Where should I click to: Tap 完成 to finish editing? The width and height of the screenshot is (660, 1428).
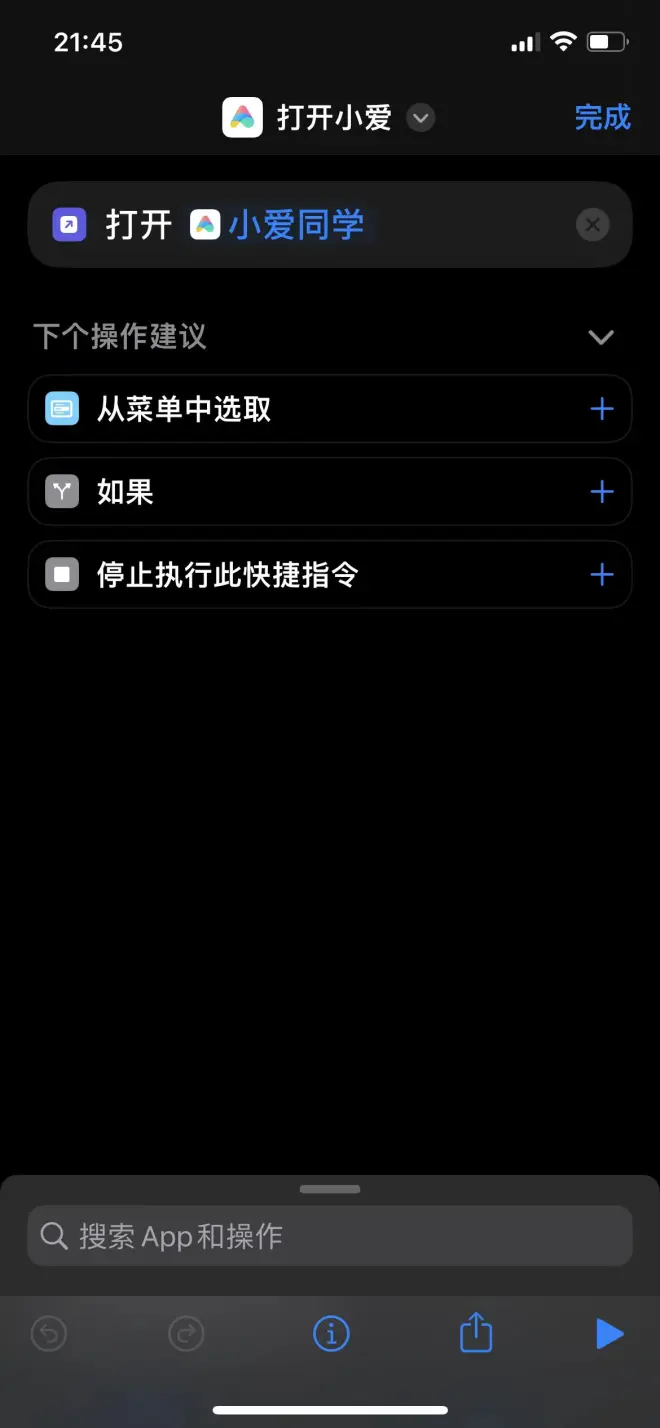coord(602,117)
